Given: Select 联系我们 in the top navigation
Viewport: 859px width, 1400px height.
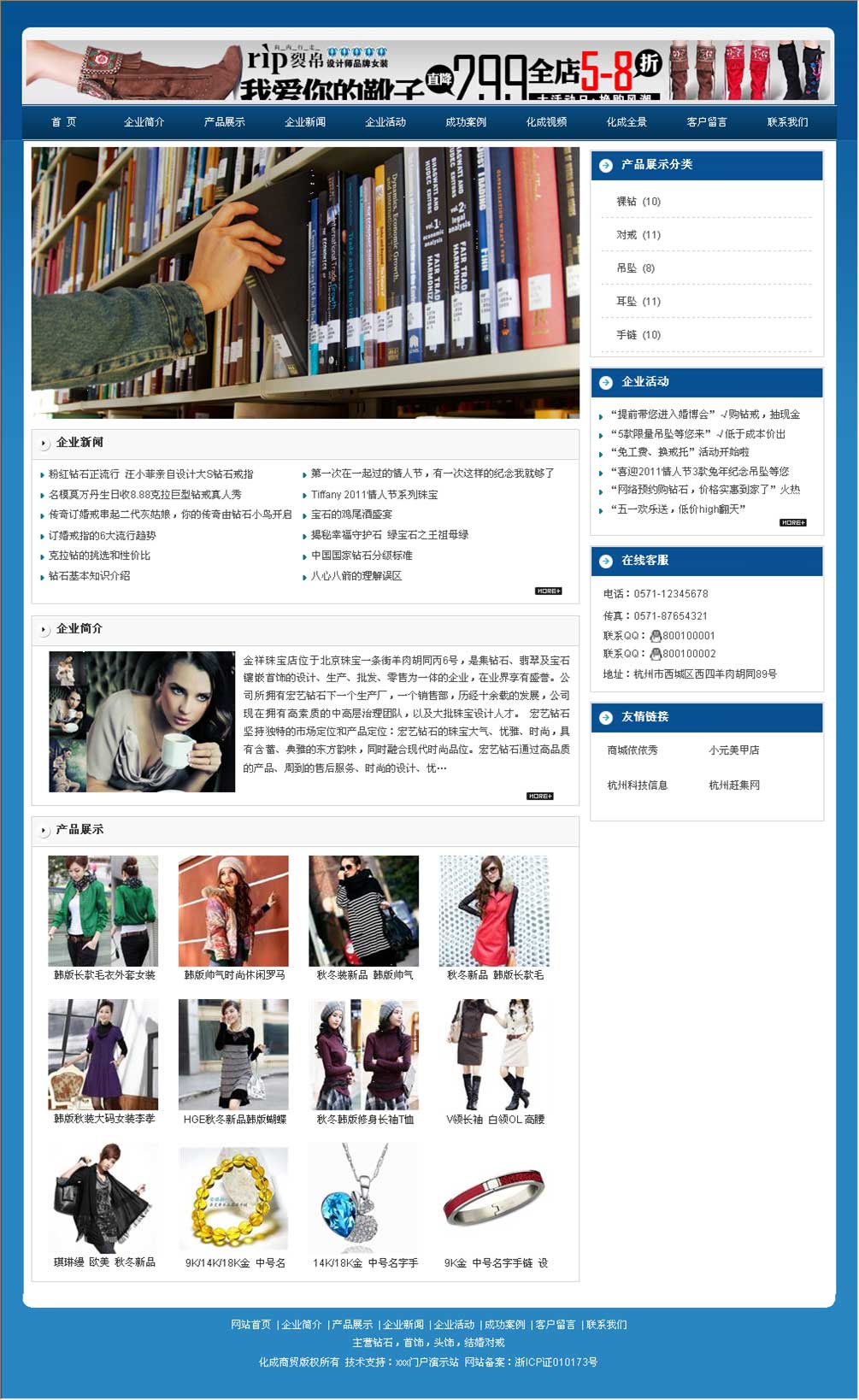Looking at the screenshot, I should click(787, 122).
